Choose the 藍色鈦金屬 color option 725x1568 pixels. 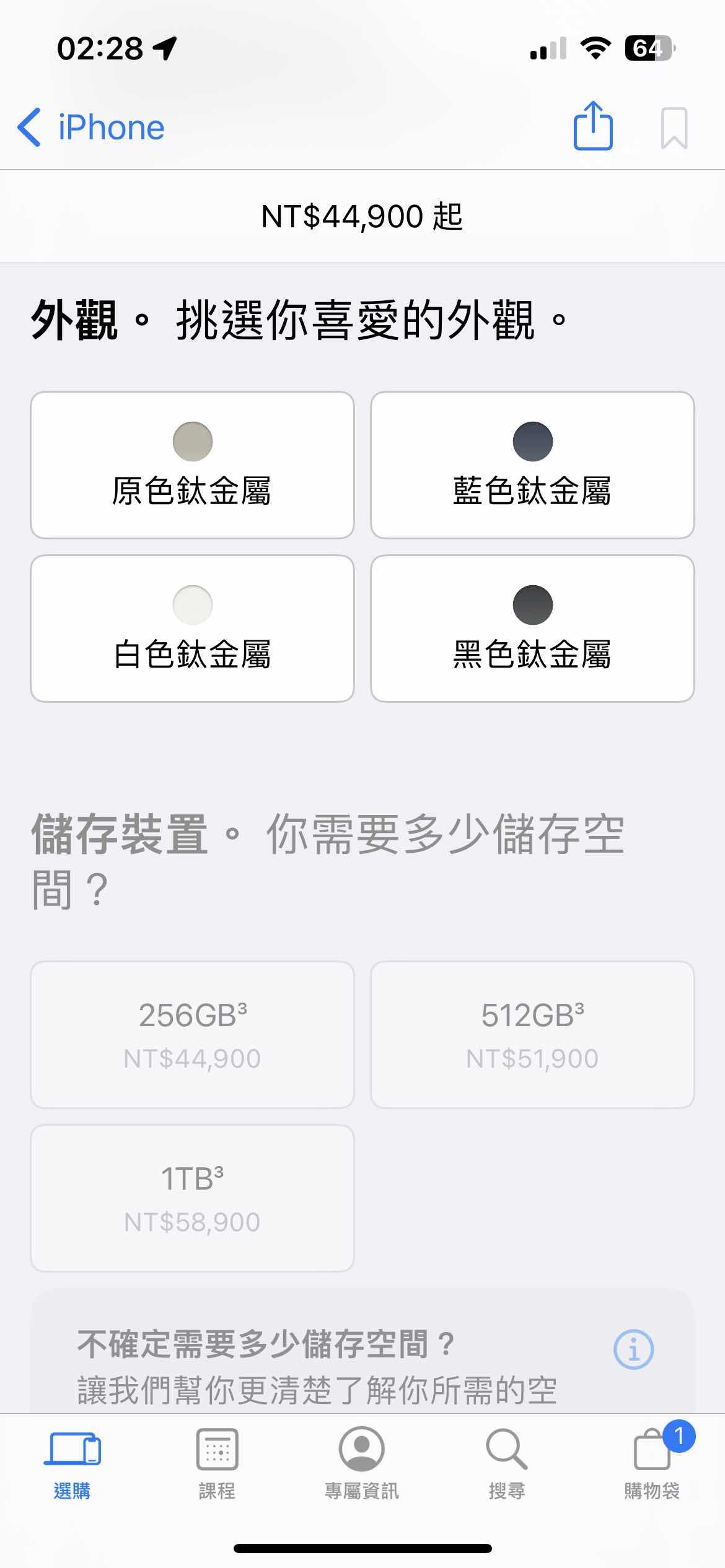click(532, 464)
